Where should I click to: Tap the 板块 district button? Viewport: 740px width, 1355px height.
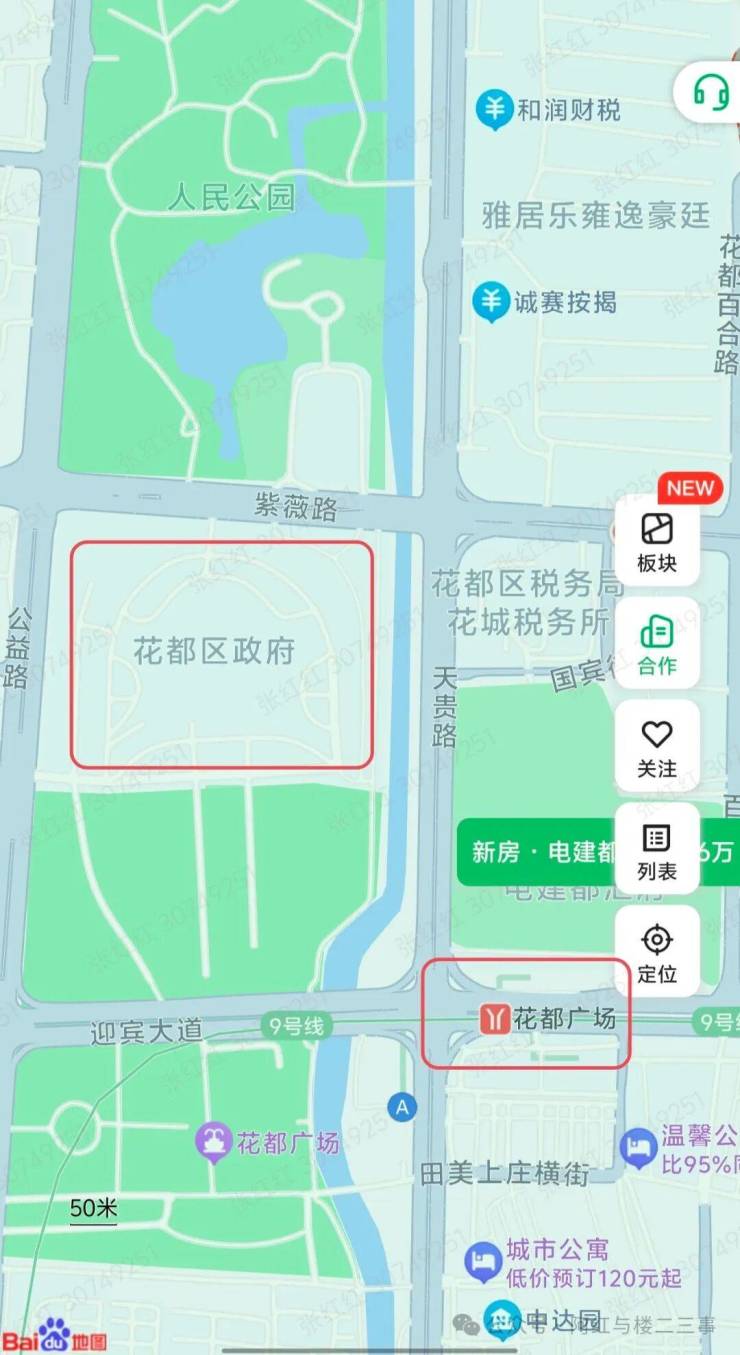pyautogui.click(x=657, y=542)
